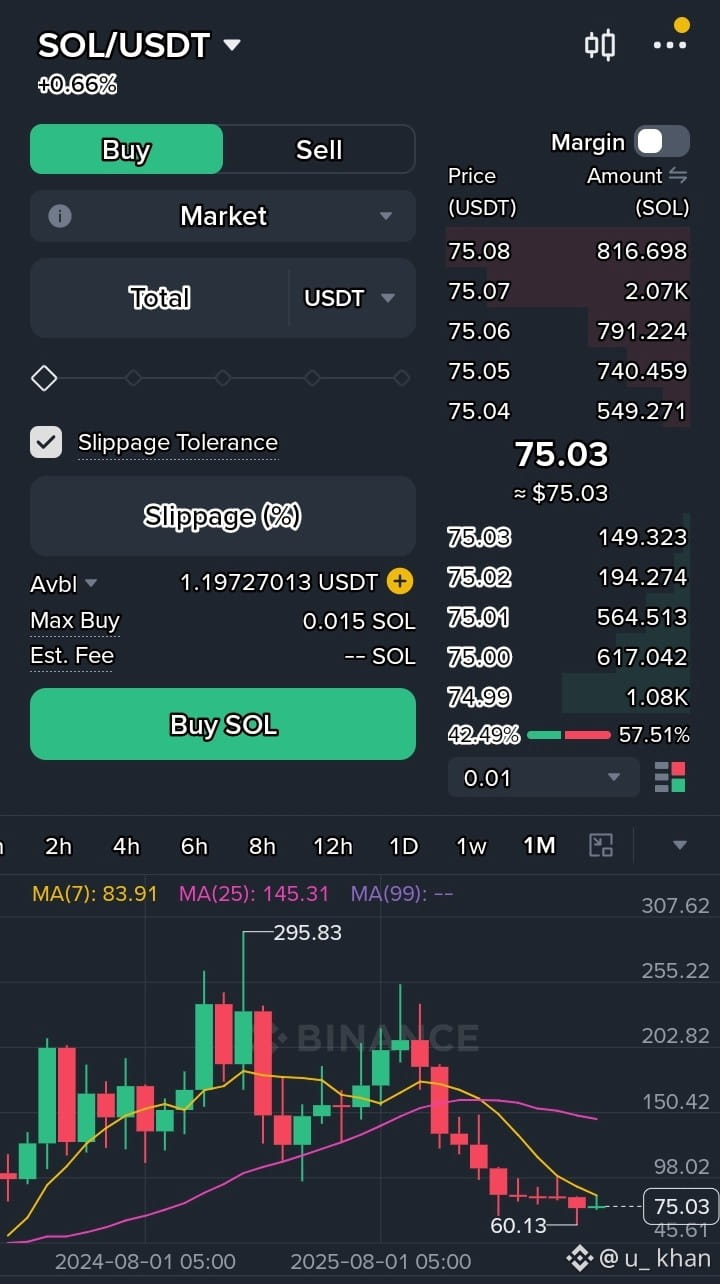Open the 0.01 price precision dropdown

(x=543, y=777)
